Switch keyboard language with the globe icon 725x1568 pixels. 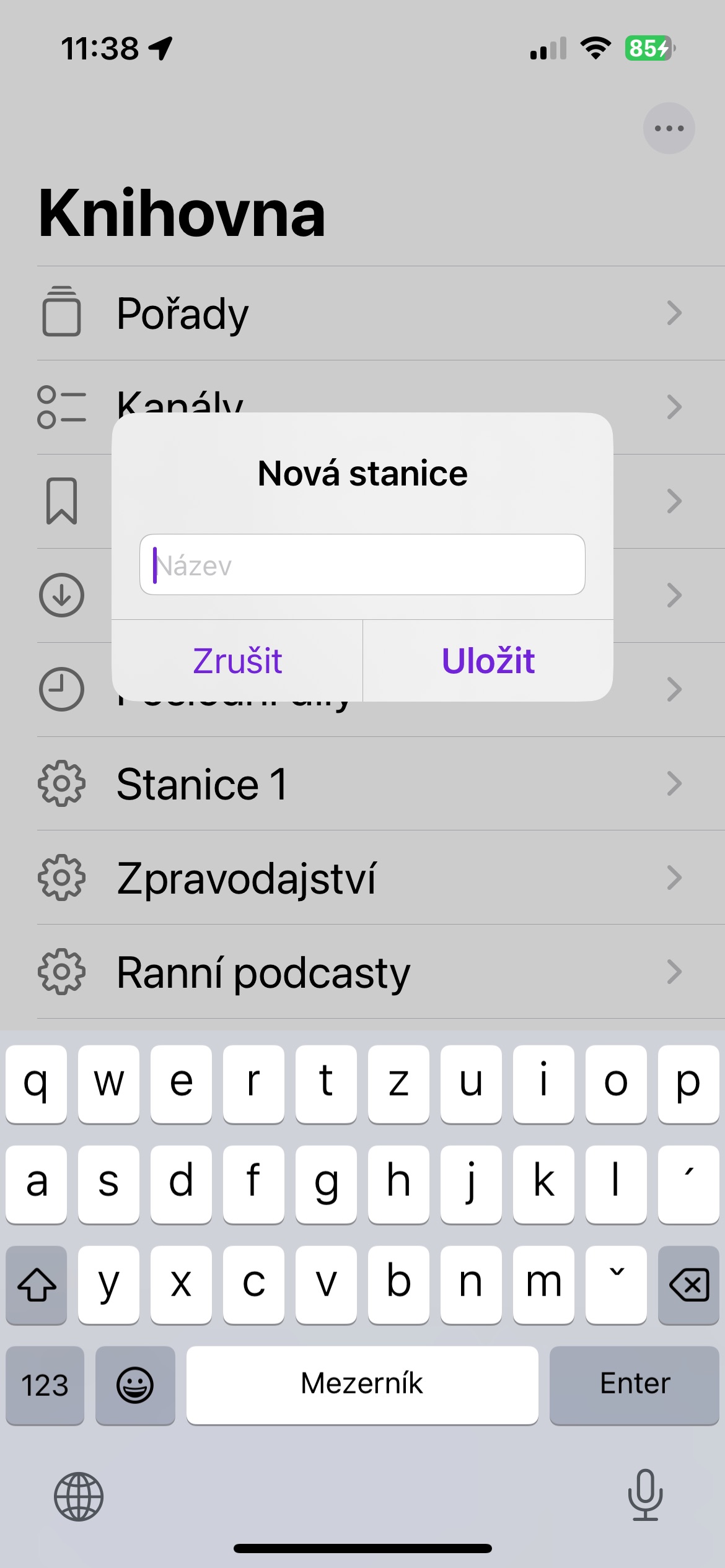(x=79, y=1497)
